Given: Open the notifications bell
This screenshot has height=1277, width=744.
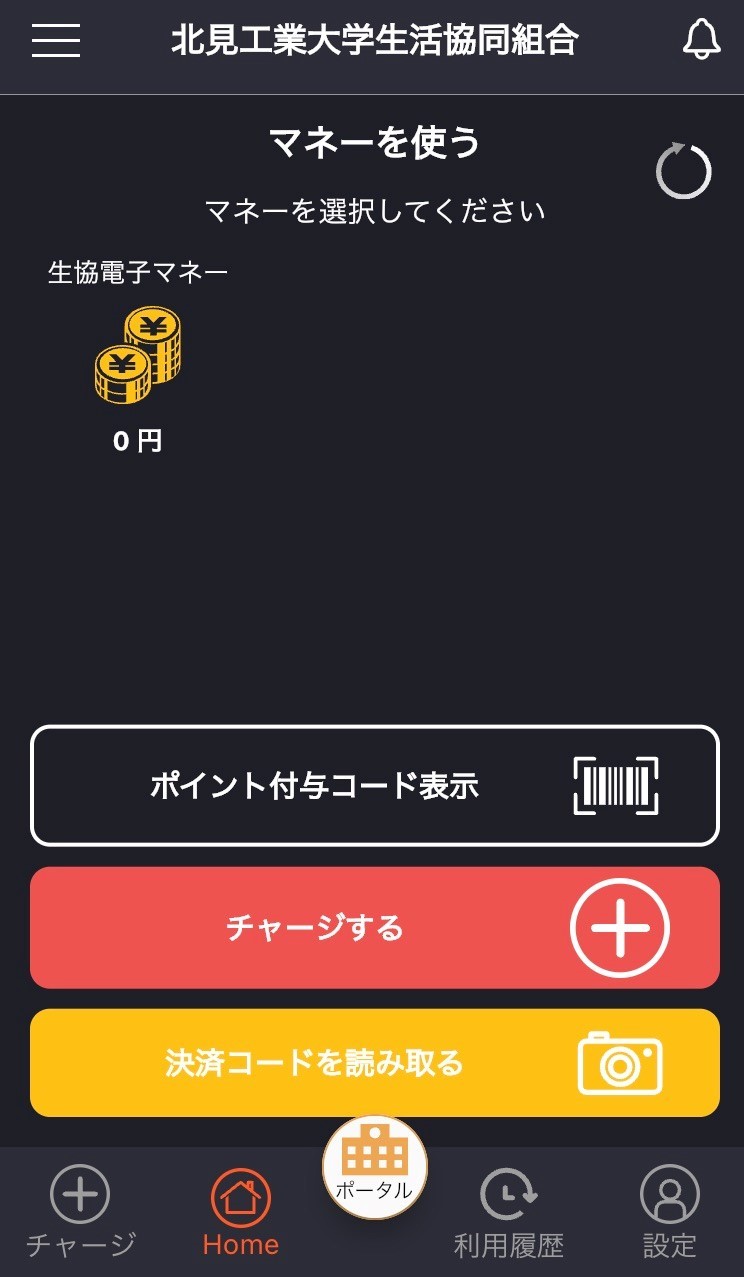Looking at the screenshot, I should 701,40.
